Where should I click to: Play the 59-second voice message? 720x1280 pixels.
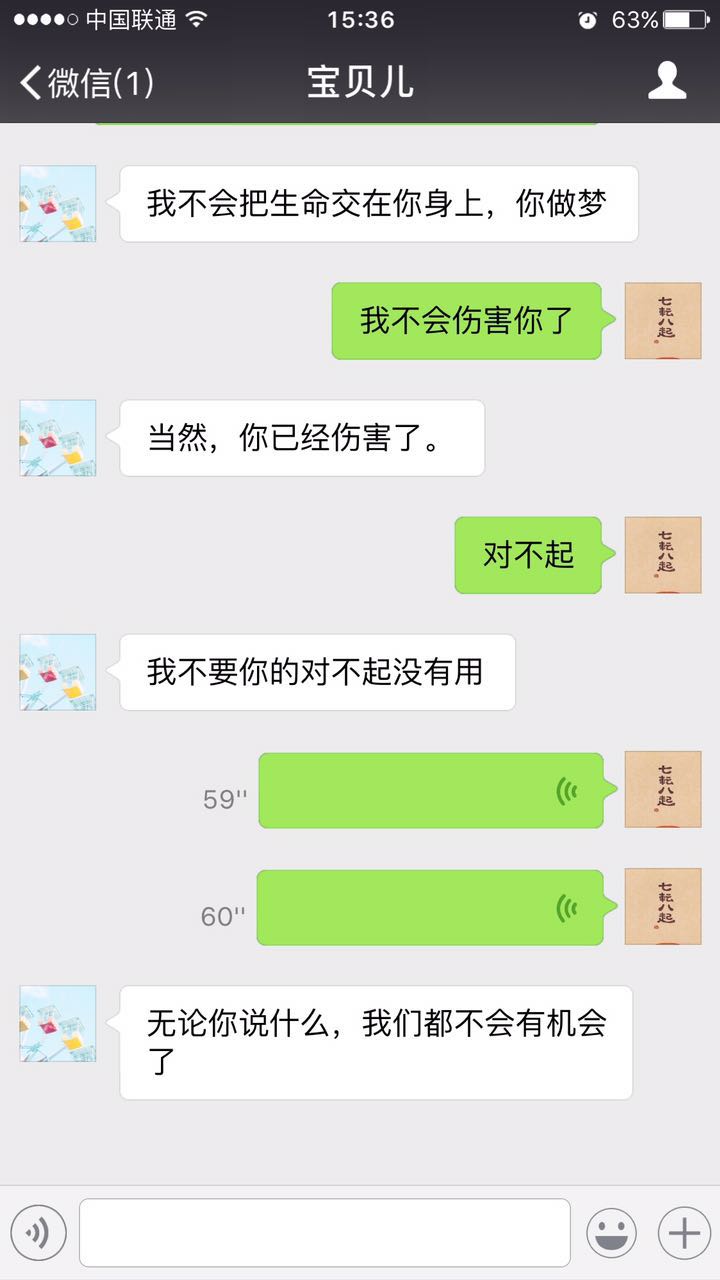pos(430,790)
